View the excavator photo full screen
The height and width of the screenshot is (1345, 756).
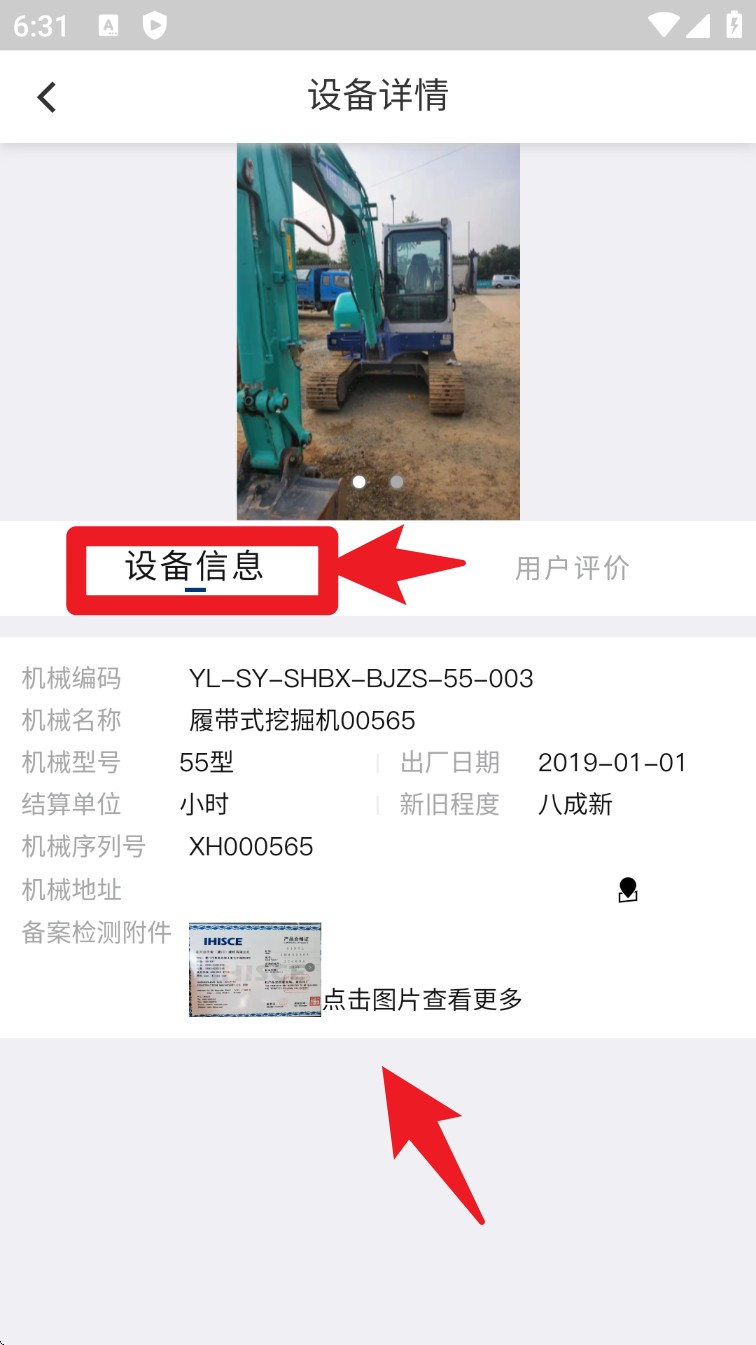coord(378,320)
